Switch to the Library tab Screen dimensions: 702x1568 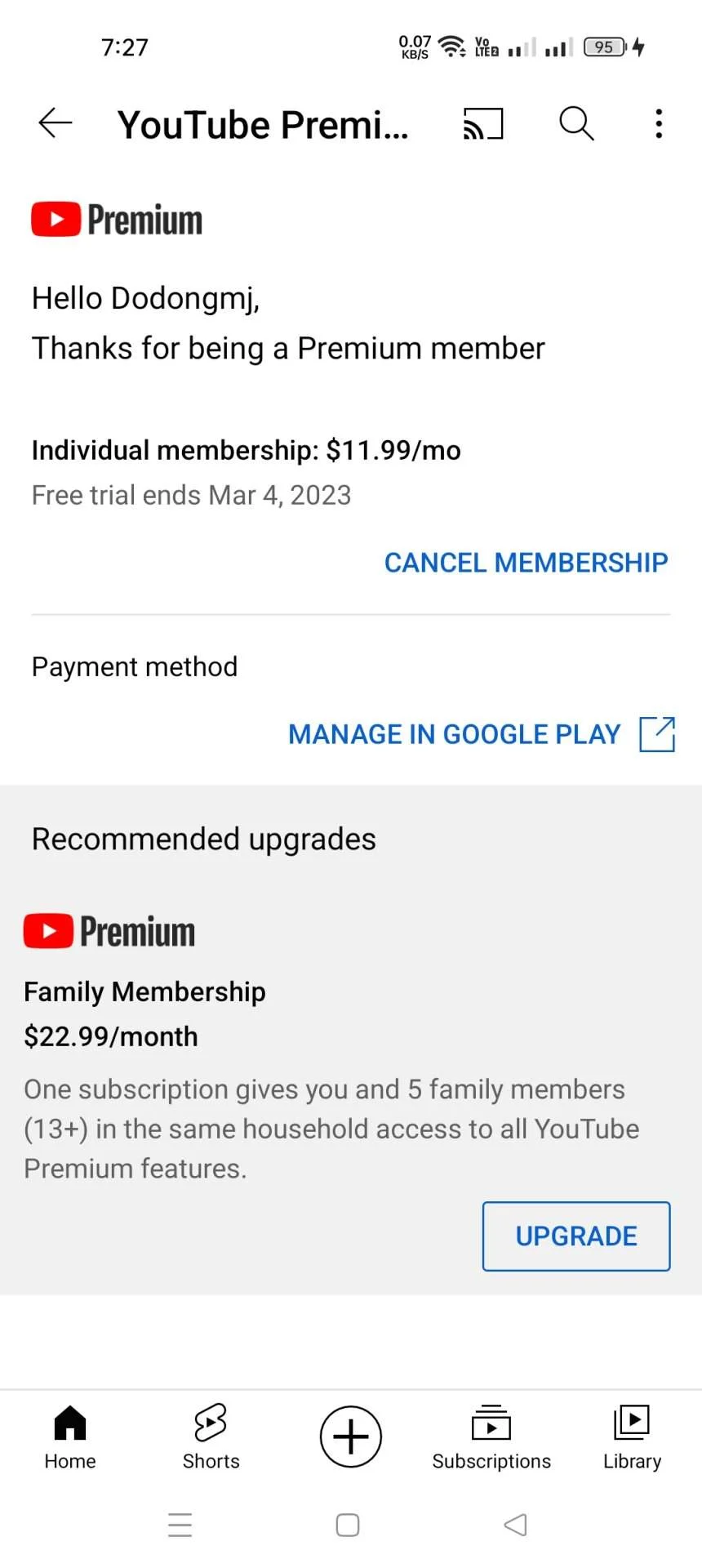coord(632,1438)
